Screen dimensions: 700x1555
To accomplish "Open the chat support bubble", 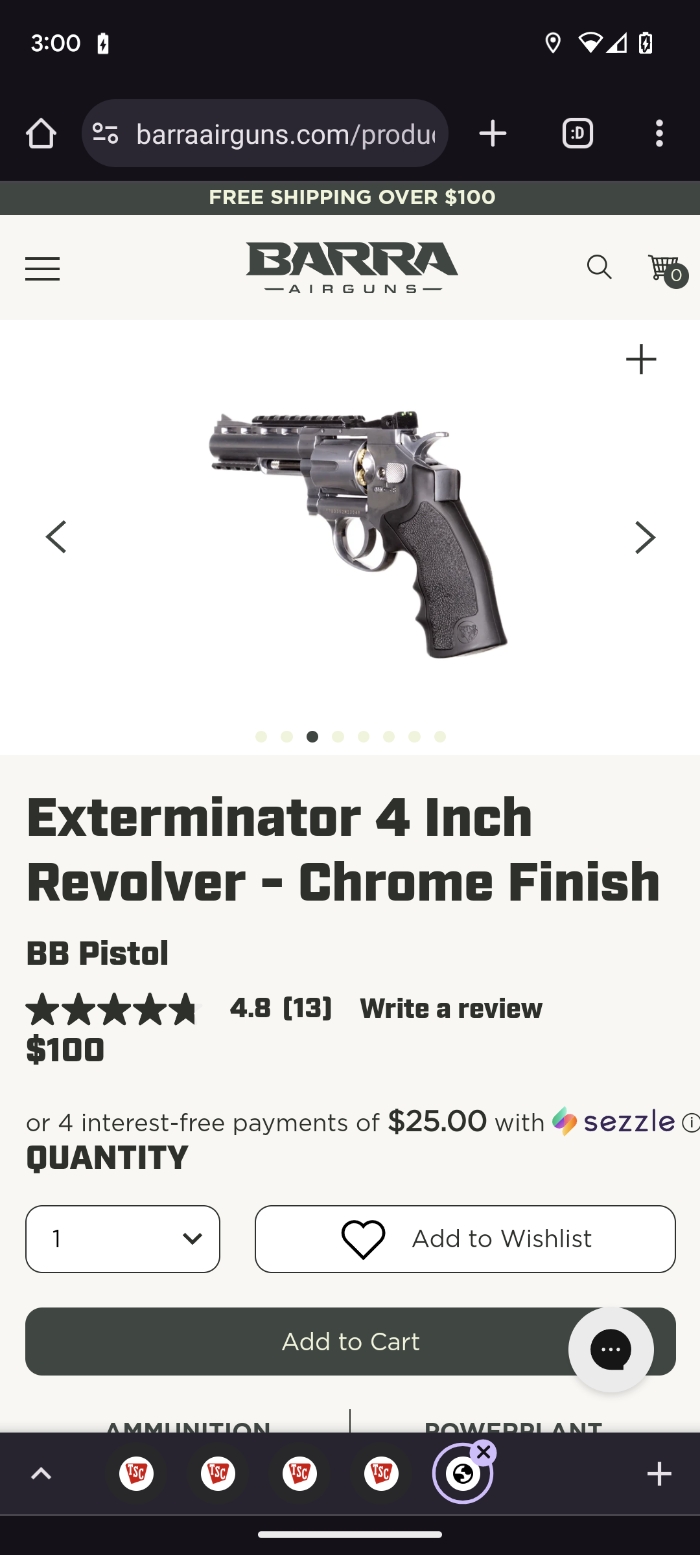I will tap(611, 1350).
